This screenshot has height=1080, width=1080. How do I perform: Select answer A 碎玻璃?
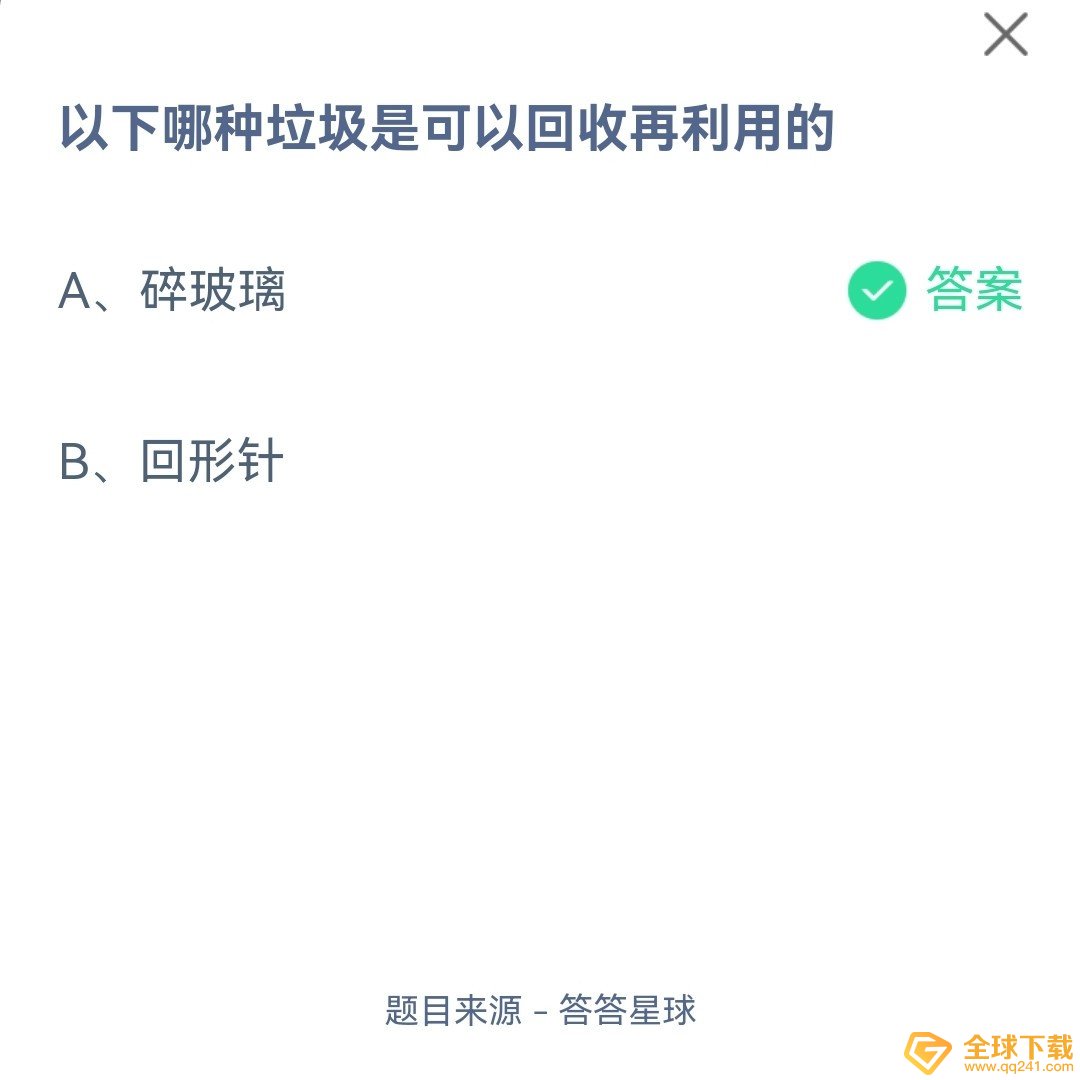click(174, 291)
